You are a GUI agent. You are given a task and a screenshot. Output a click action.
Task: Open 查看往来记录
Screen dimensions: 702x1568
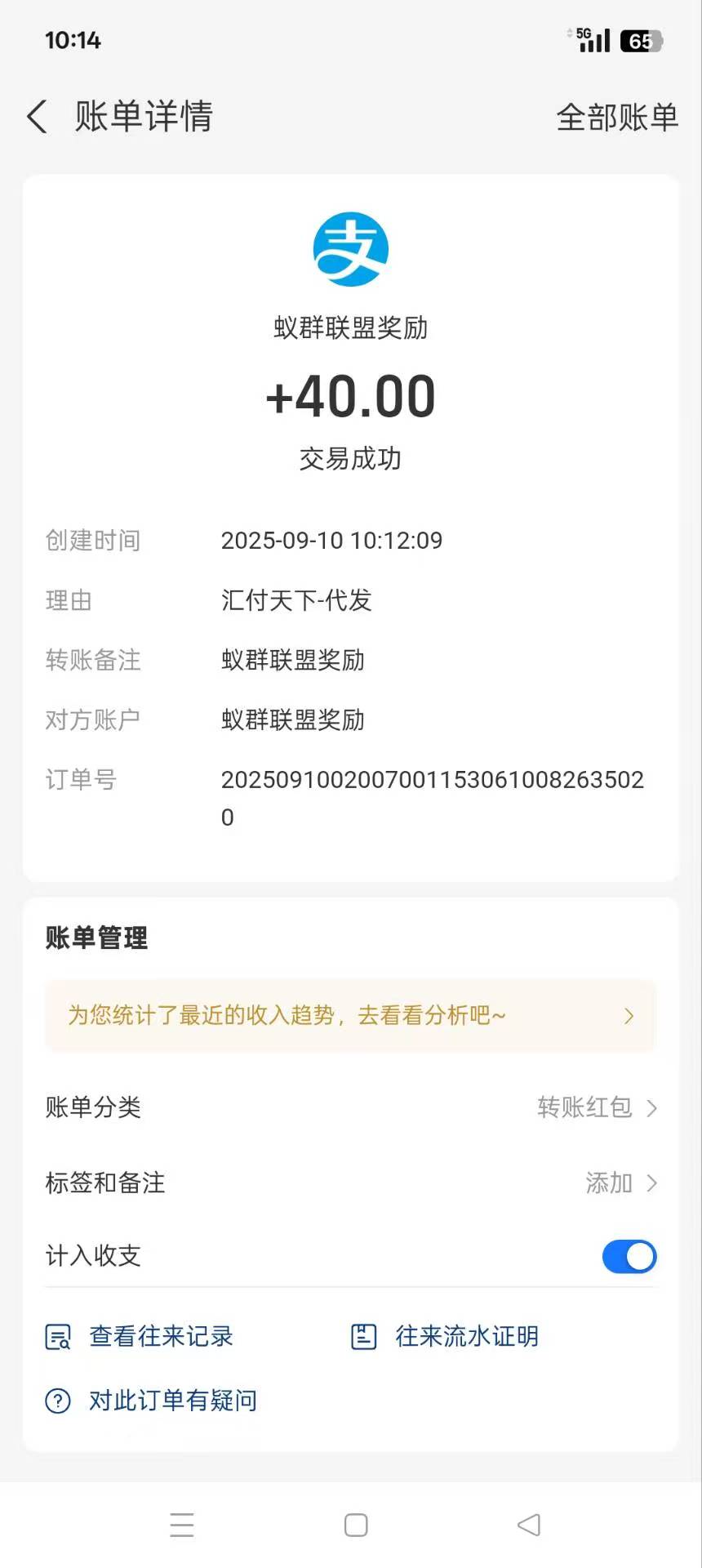click(140, 1336)
